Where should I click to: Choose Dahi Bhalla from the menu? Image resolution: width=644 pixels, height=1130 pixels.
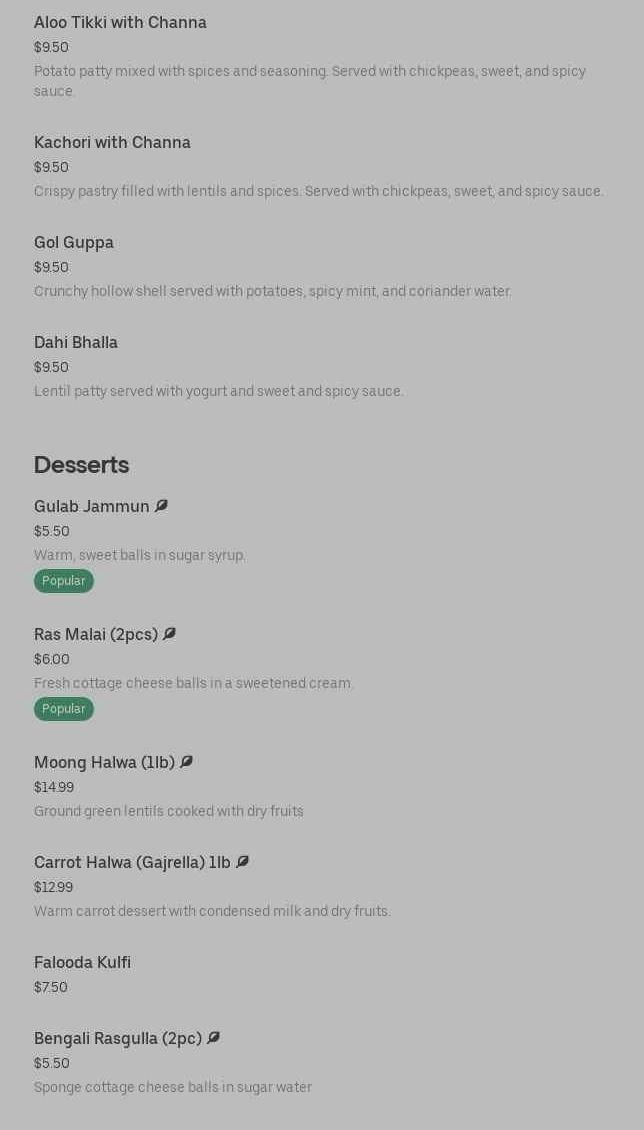point(76,343)
